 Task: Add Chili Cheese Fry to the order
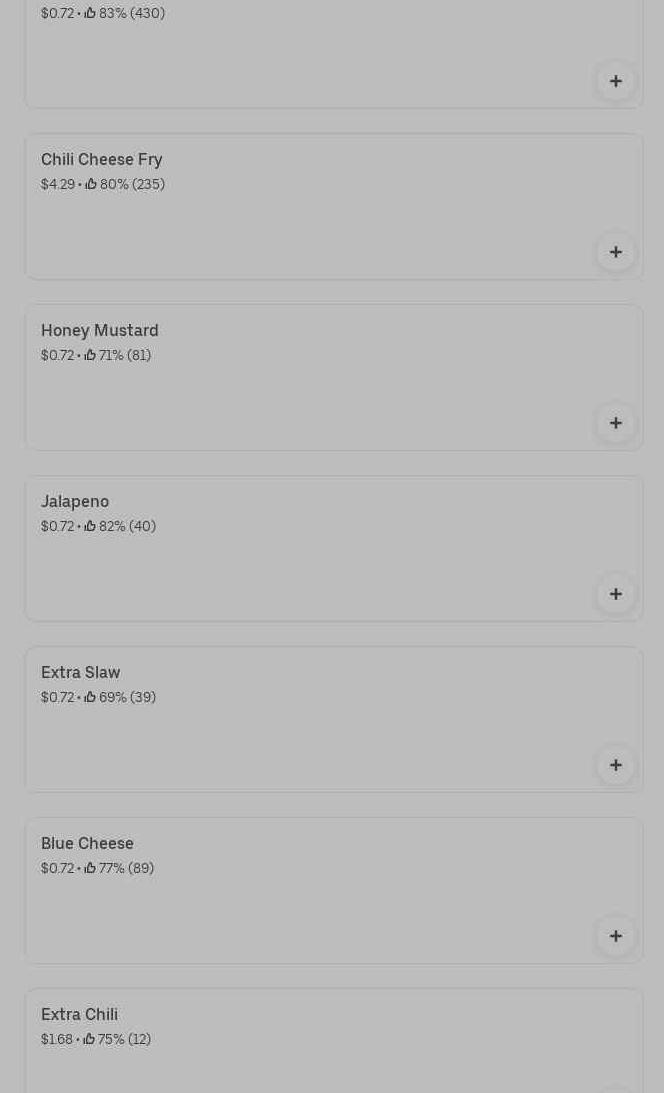[616, 252]
